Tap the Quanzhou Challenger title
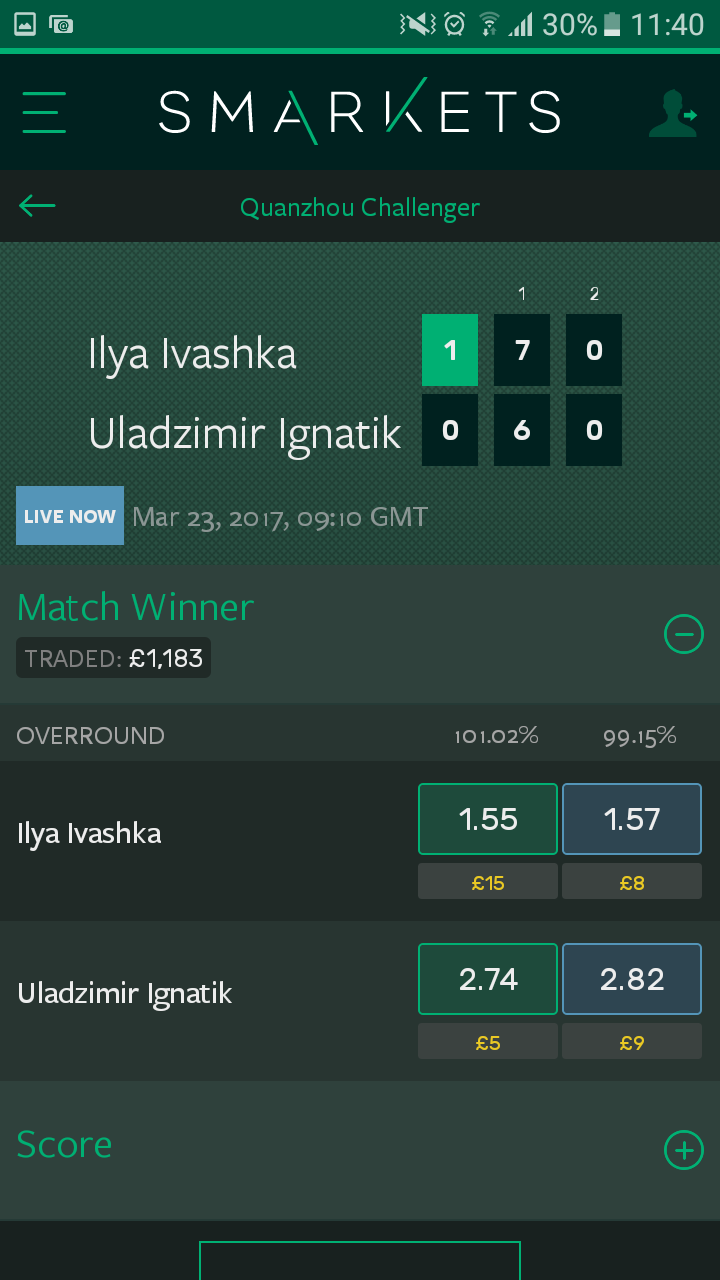 tap(360, 205)
